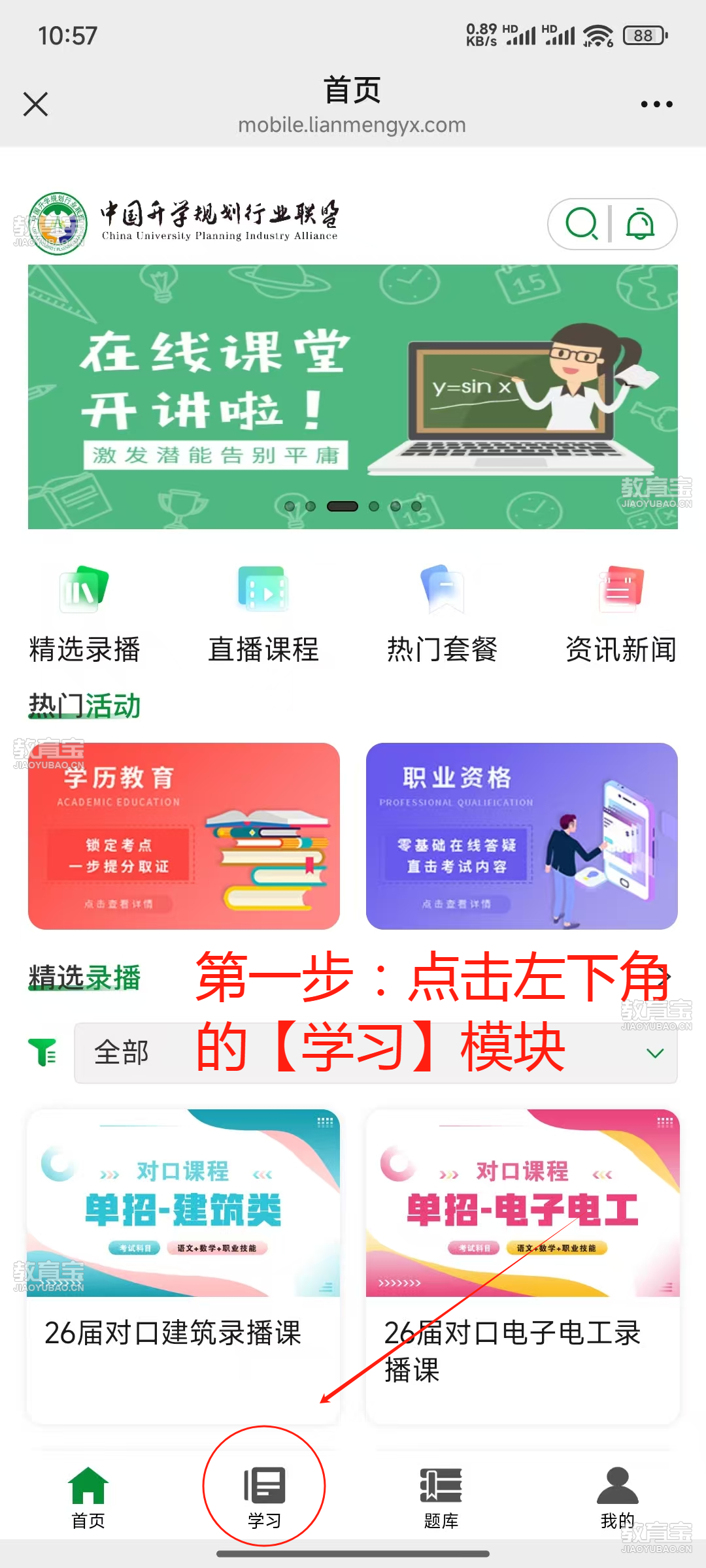706x1568 pixels.
Task: View 资讯新闻
Action: (621, 614)
